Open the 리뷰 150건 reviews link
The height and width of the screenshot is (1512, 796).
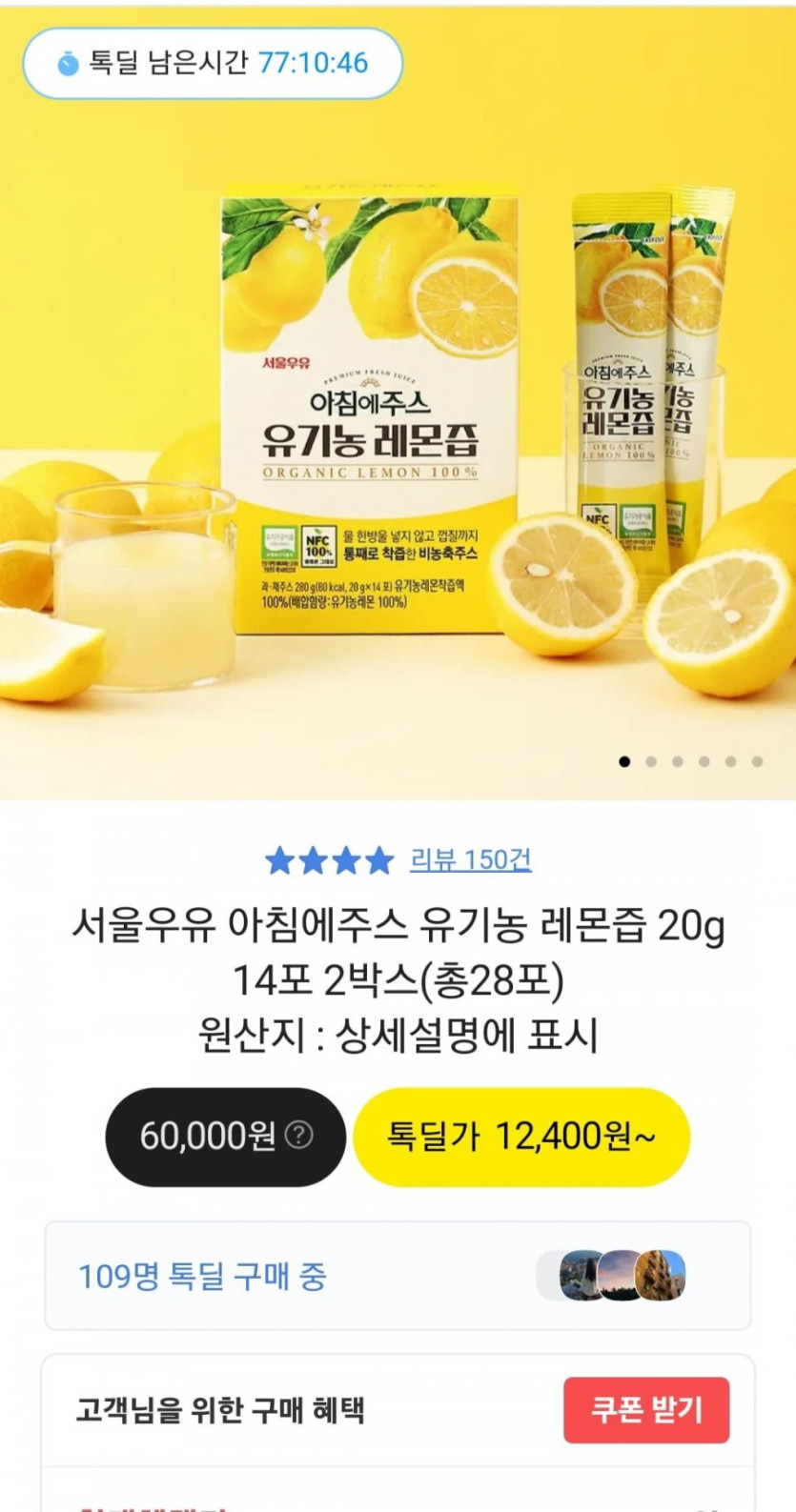click(470, 860)
